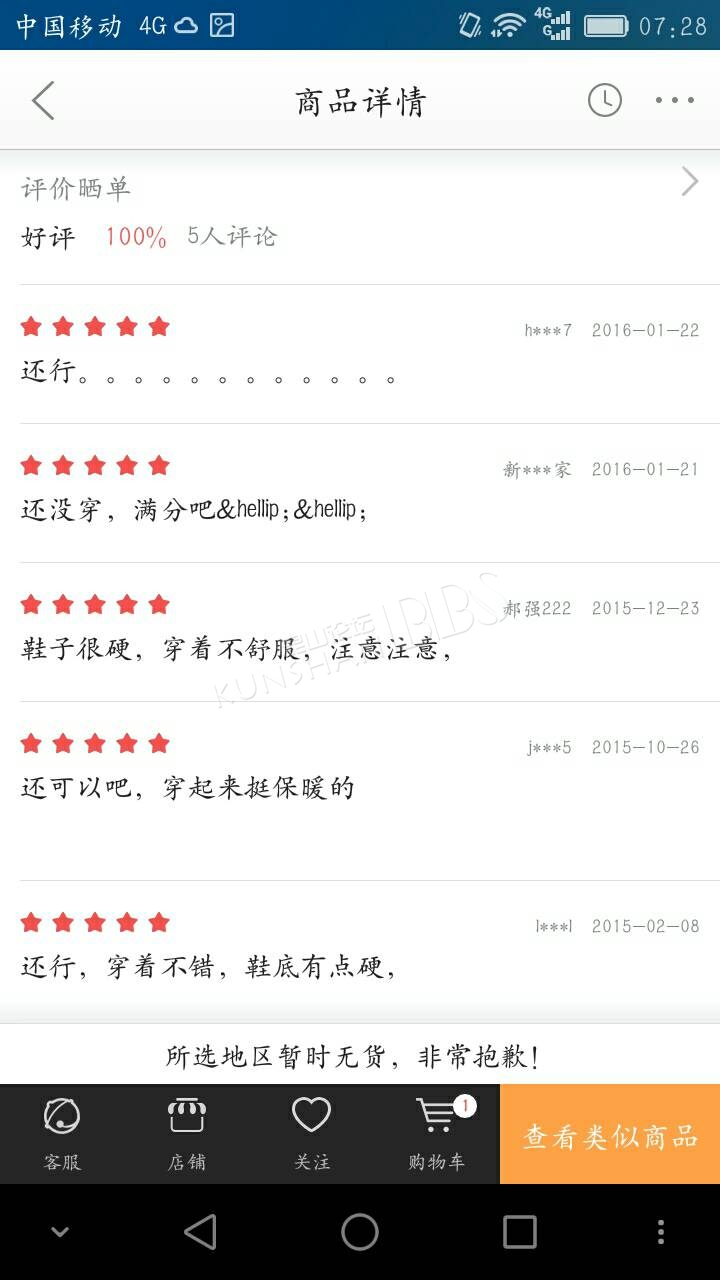This screenshot has height=1280, width=720.
Task: Visit the 店铺 store page
Action: (x=187, y=1134)
